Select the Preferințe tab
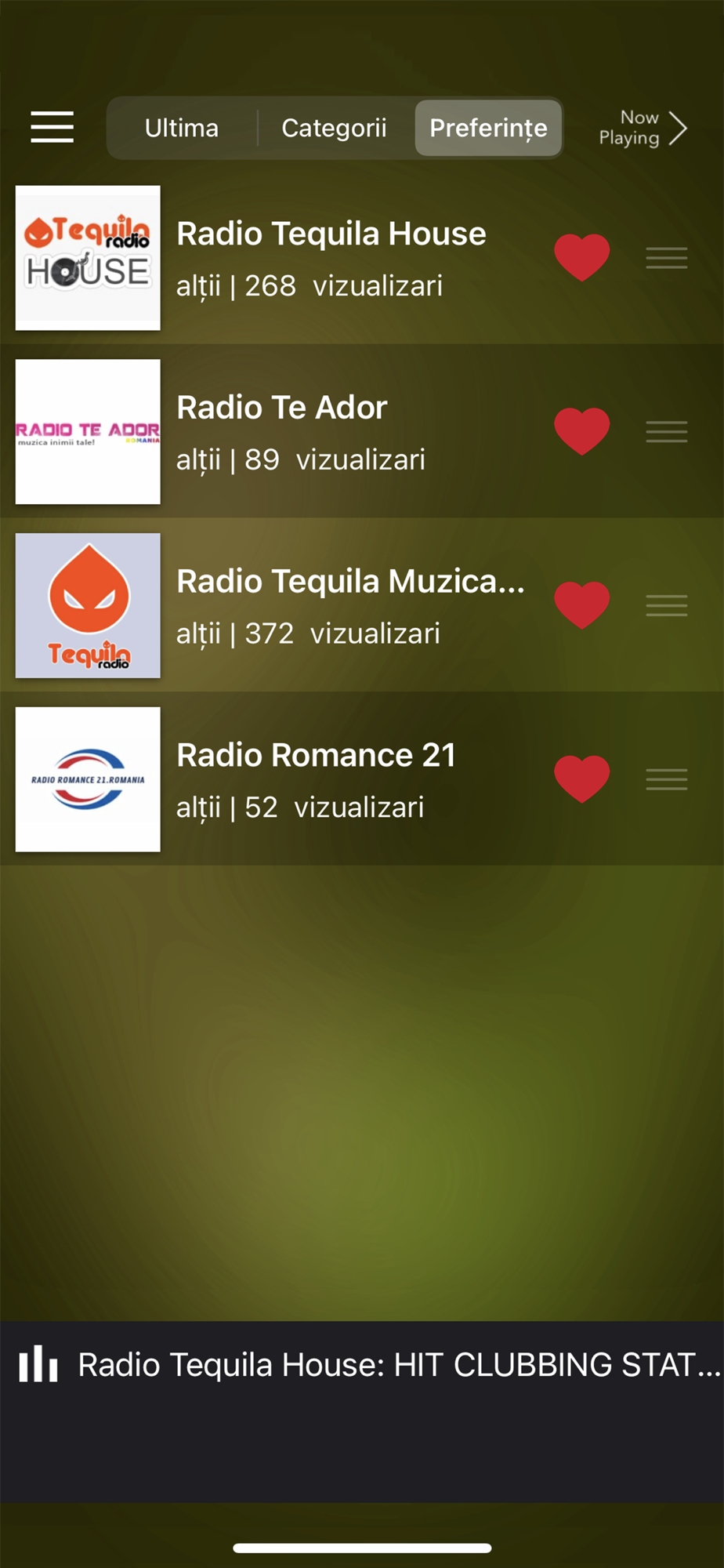Image resolution: width=724 pixels, height=1568 pixels. pyautogui.click(x=488, y=128)
